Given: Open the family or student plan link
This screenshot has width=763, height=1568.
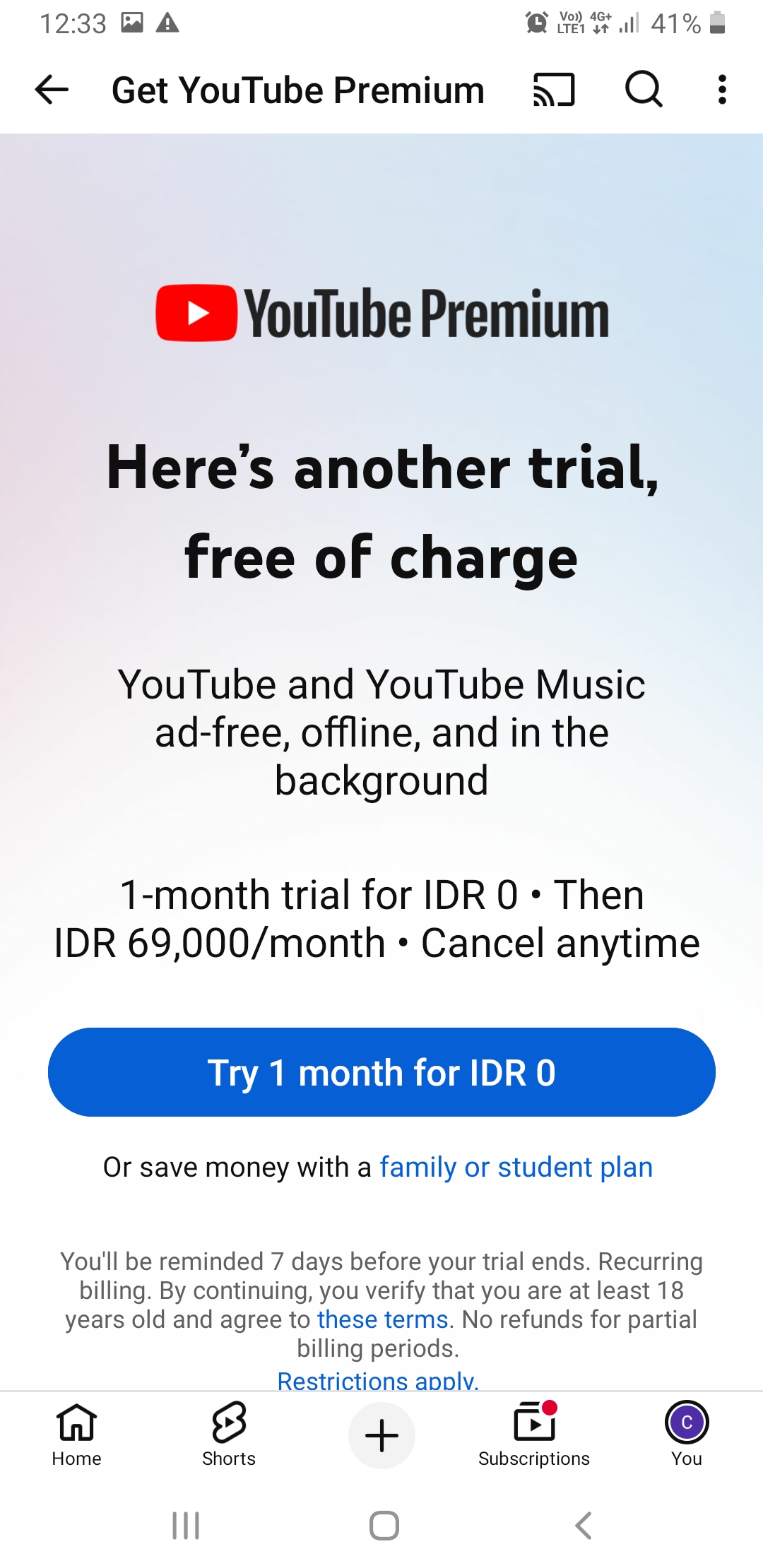Looking at the screenshot, I should [516, 1168].
